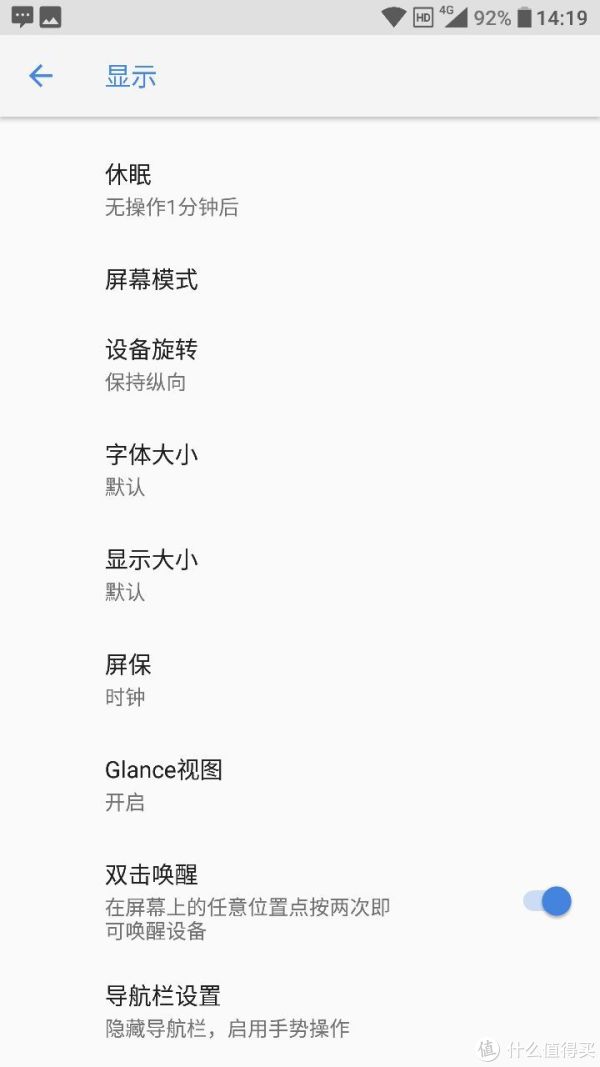Open 屏幕模式 screen mode settings
600x1067 pixels.
tap(300, 279)
